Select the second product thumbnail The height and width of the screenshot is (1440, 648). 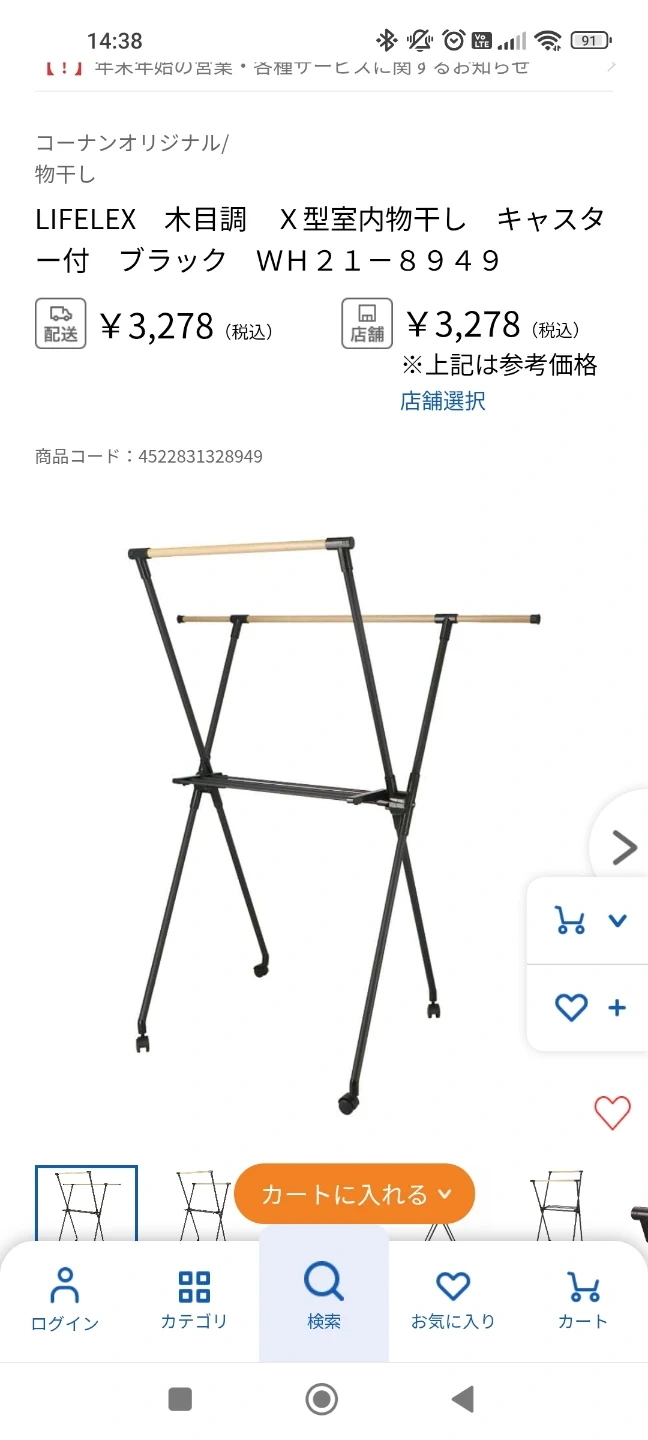click(x=200, y=1203)
